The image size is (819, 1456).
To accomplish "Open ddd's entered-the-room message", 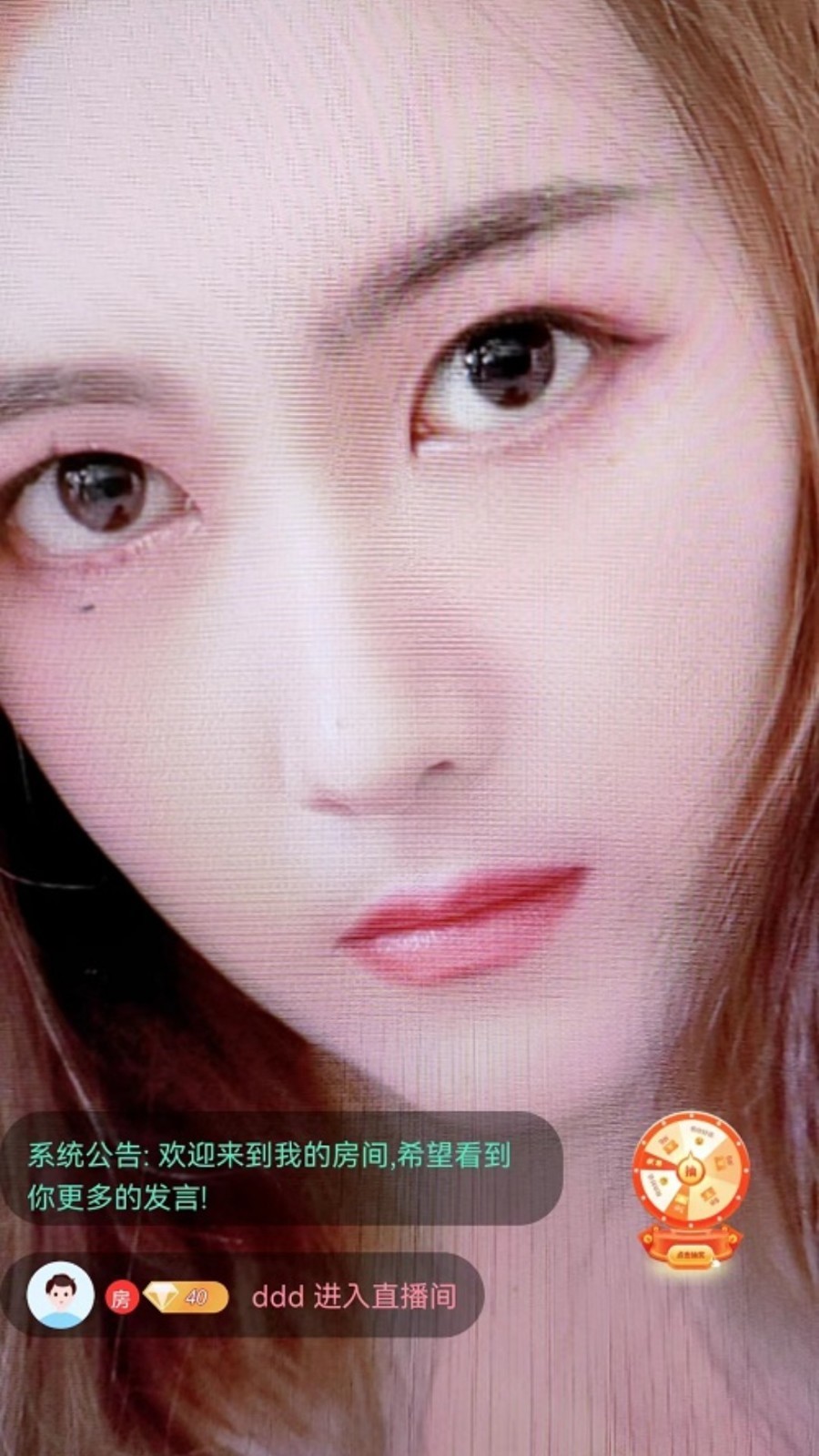I will point(353,1296).
